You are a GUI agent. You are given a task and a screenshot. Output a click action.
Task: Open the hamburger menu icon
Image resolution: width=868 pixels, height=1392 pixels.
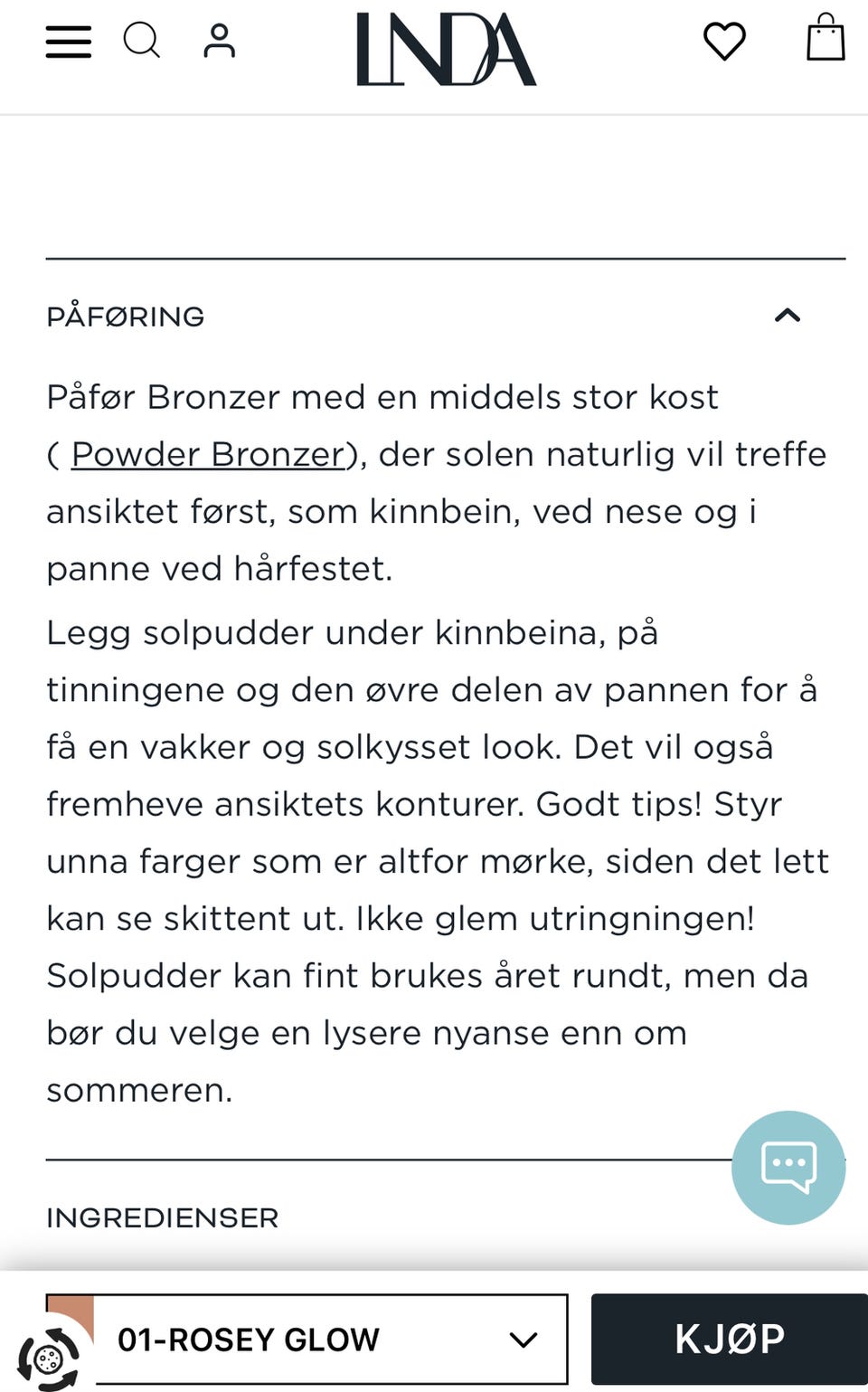pyautogui.click(x=67, y=41)
